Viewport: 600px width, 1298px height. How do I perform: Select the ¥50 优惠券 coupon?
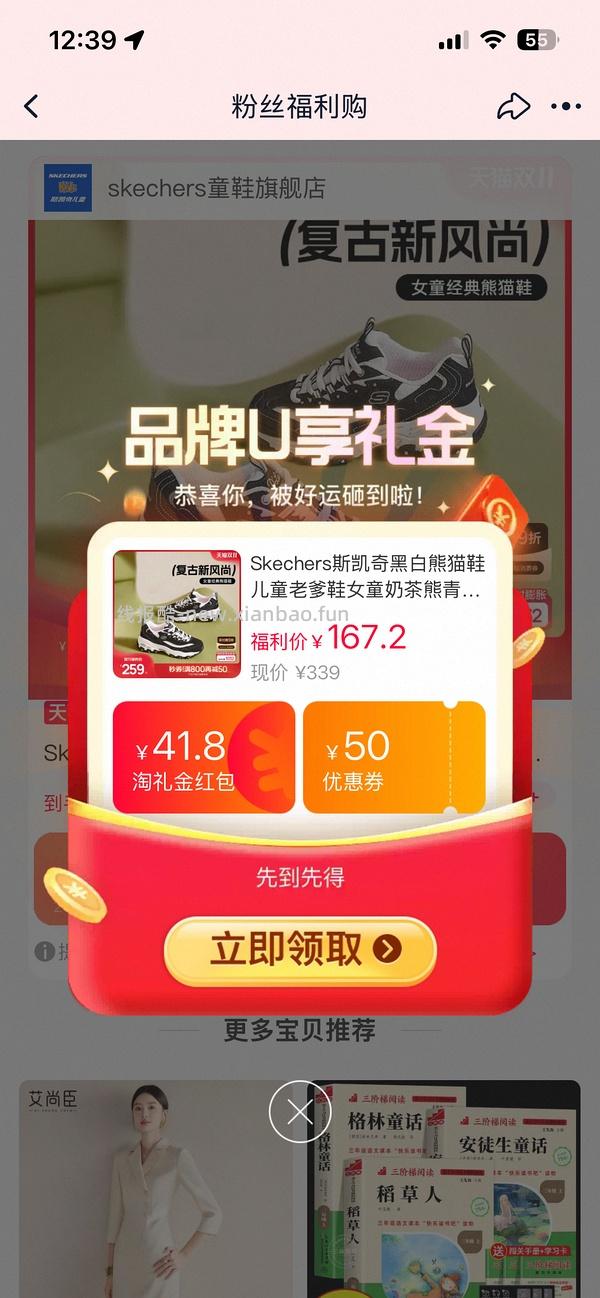point(394,757)
